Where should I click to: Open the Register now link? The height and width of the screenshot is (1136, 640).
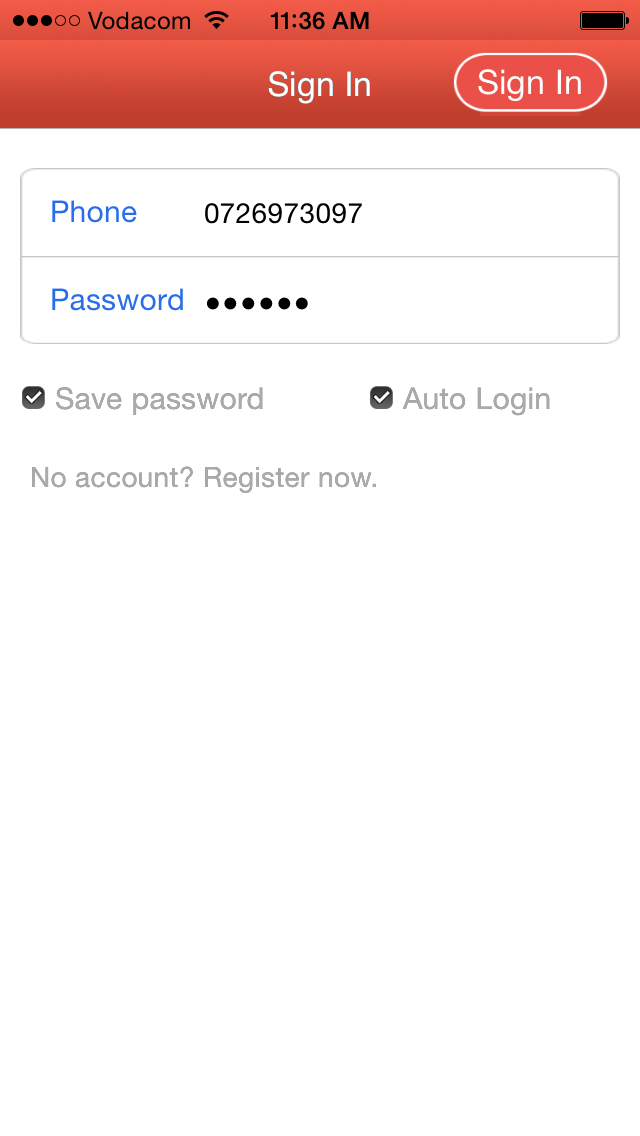(x=289, y=478)
